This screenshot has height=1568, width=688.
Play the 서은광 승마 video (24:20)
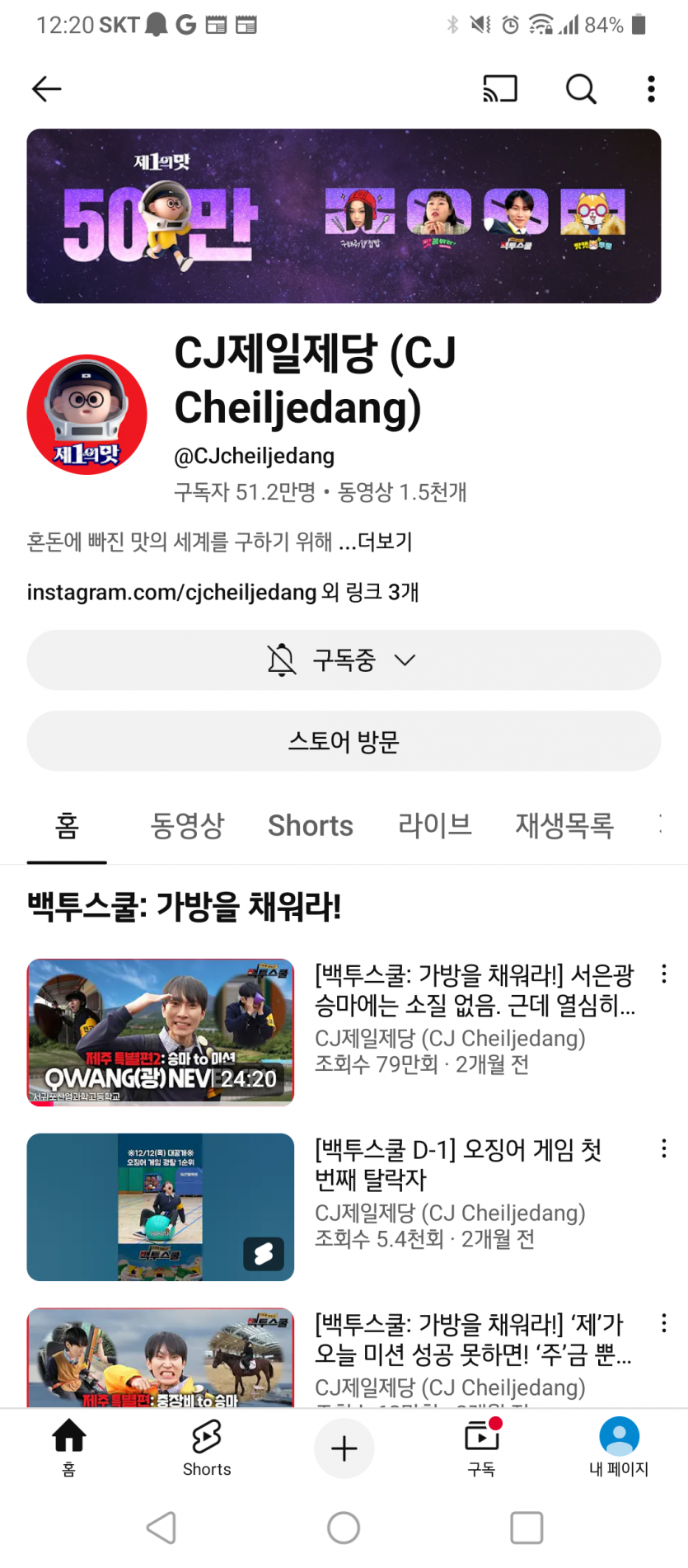click(161, 1032)
